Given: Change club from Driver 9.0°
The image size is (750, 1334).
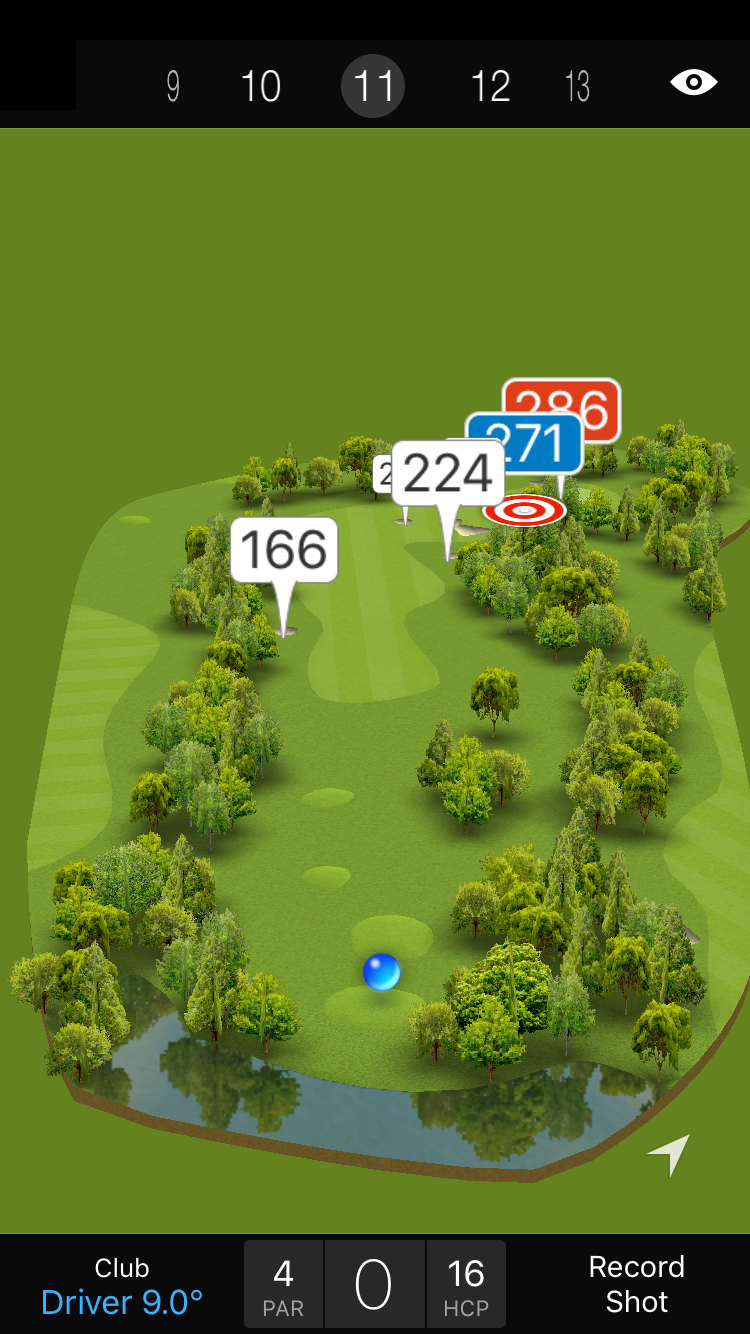Looking at the screenshot, I should (122, 1286).
